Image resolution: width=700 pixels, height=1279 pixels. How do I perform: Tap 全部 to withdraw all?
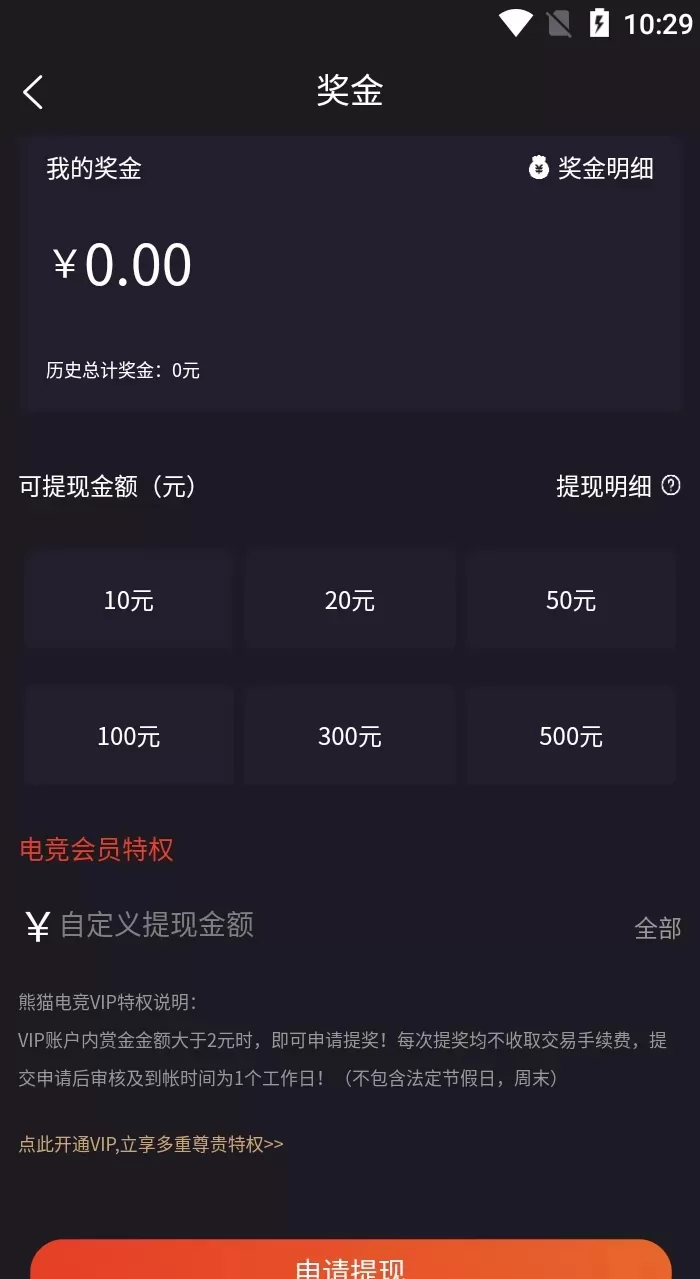click(657, 928)
